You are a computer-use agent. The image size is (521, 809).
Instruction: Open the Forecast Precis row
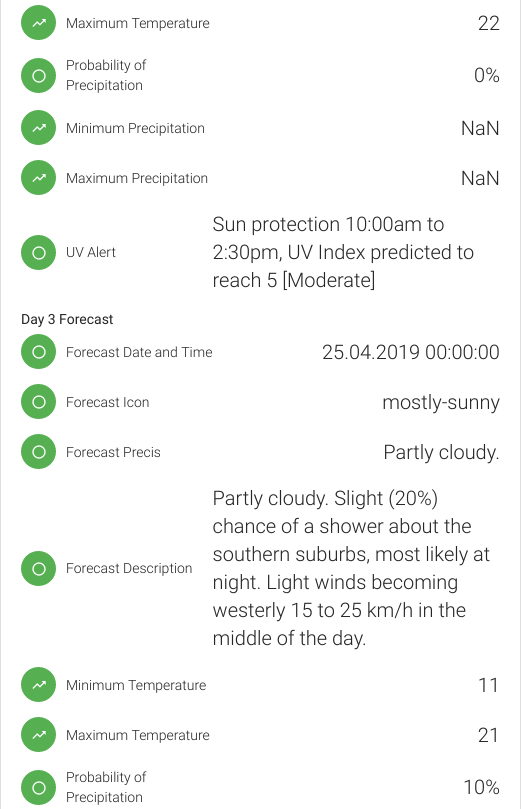(260, 452)
